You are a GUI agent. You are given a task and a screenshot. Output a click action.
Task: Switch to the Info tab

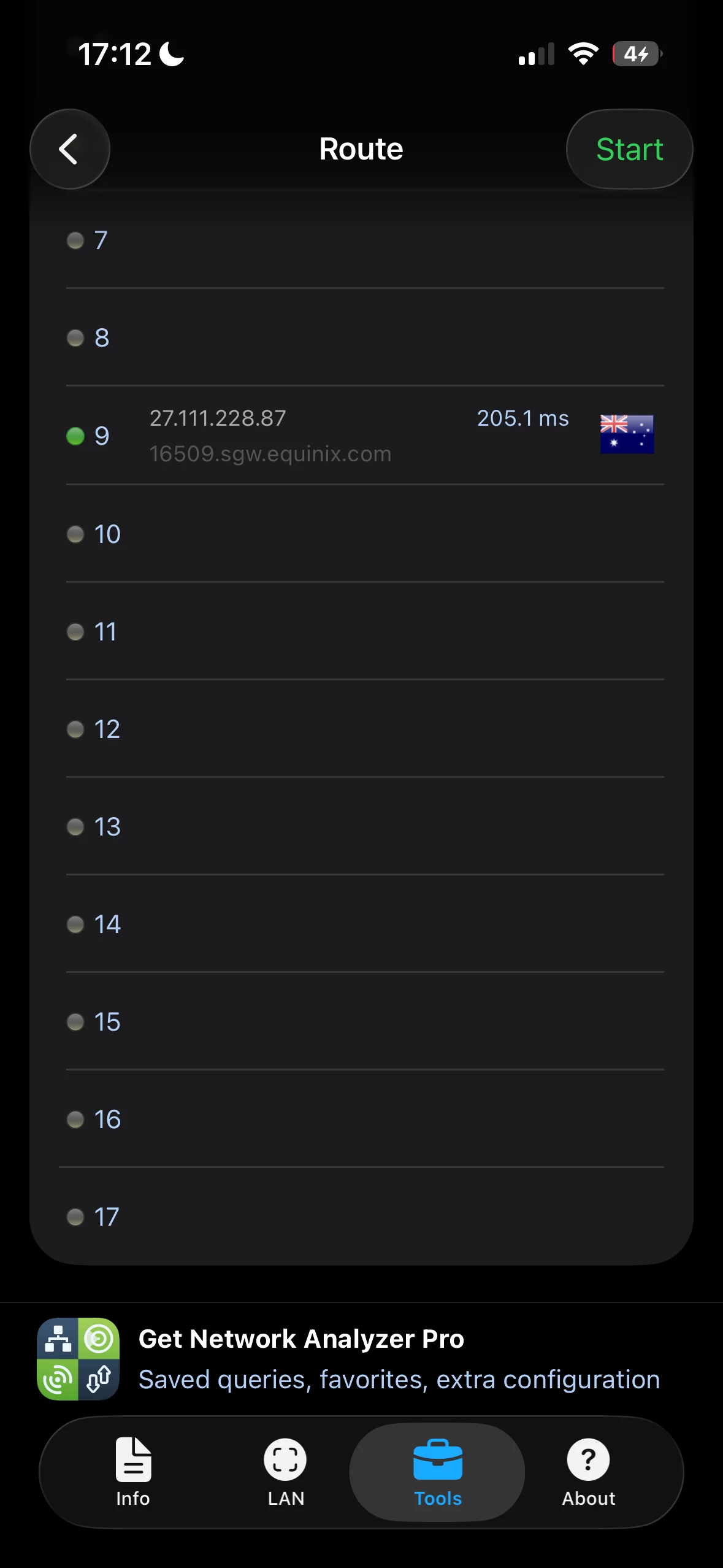coord(133,1472)
